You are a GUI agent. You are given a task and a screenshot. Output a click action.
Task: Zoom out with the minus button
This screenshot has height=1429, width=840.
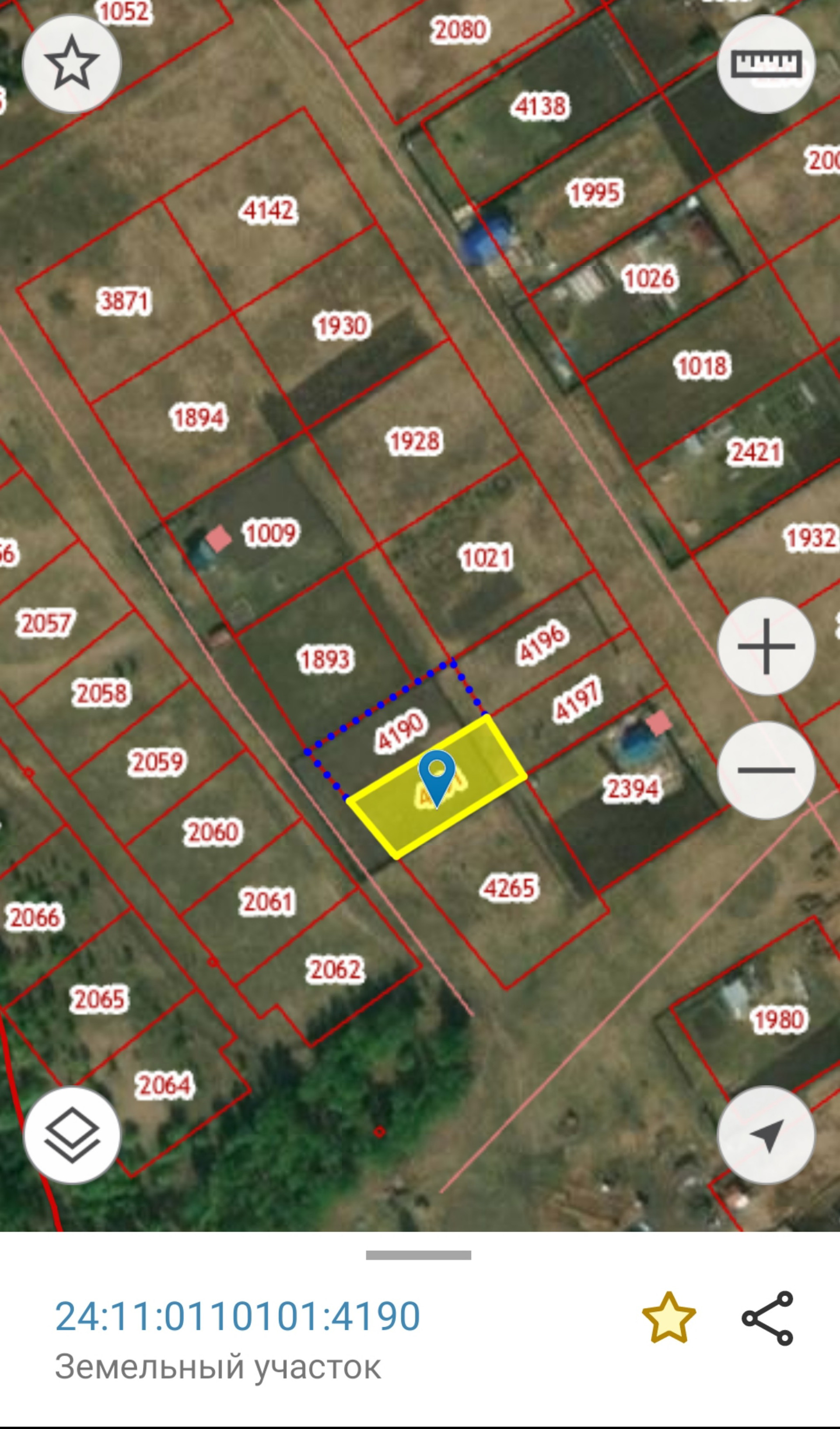click(766, 769)
